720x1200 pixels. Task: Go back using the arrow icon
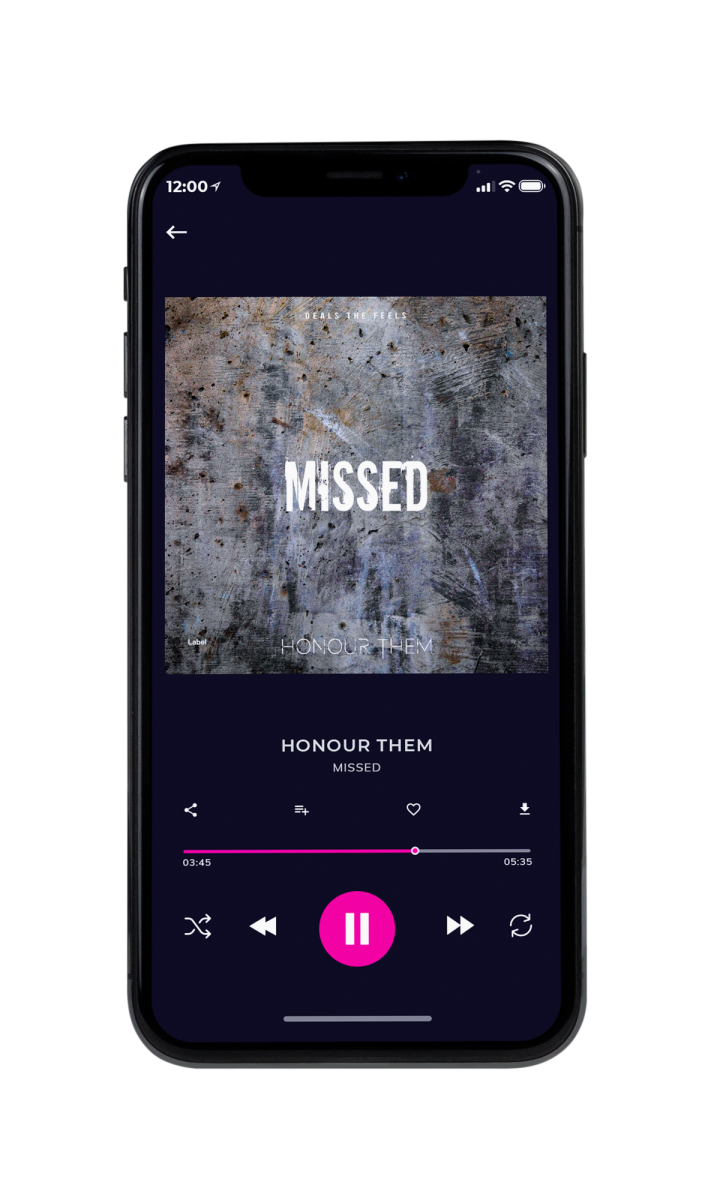(x=177, y=232)
